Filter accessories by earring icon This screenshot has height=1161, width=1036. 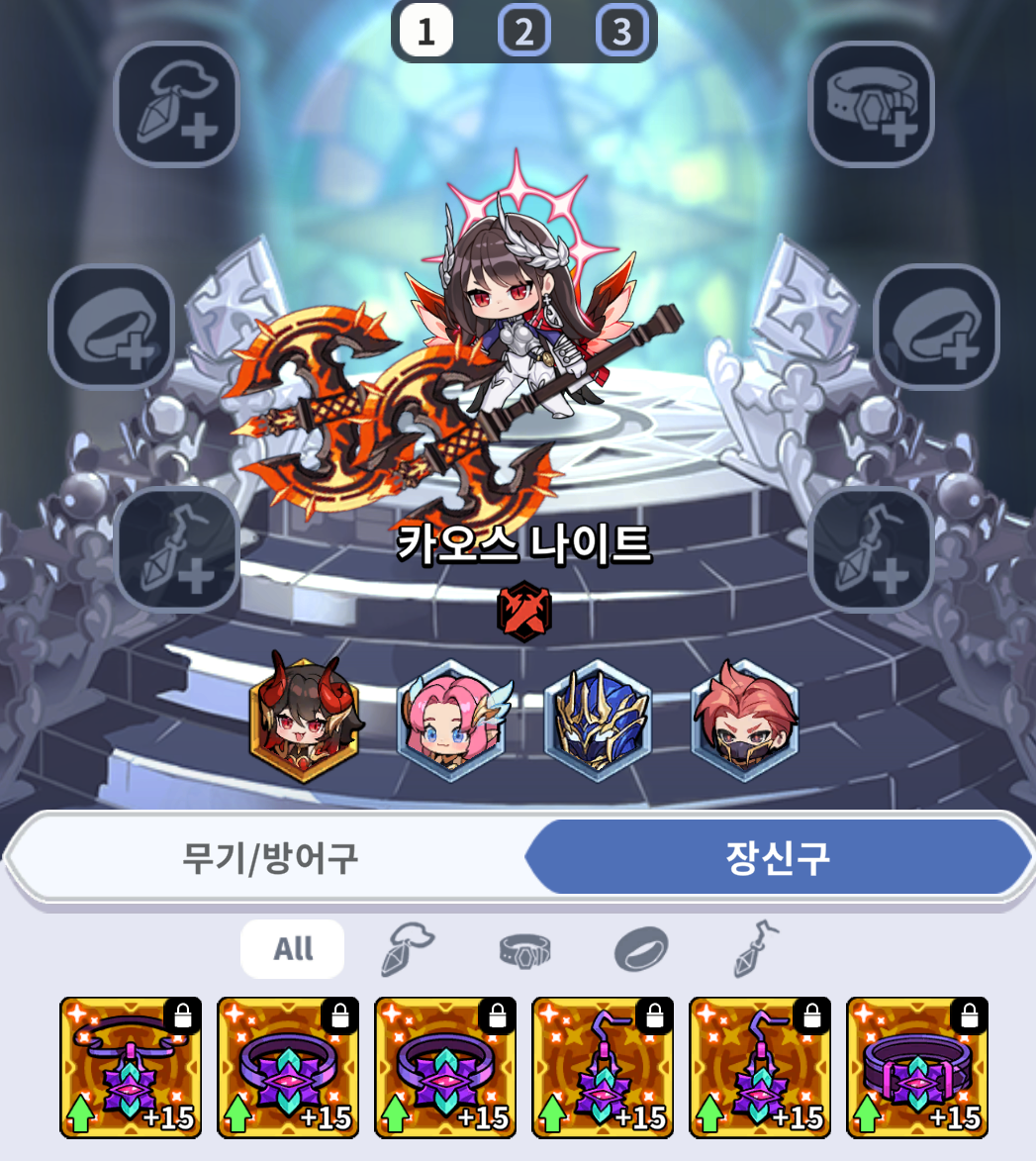[756, 949]
